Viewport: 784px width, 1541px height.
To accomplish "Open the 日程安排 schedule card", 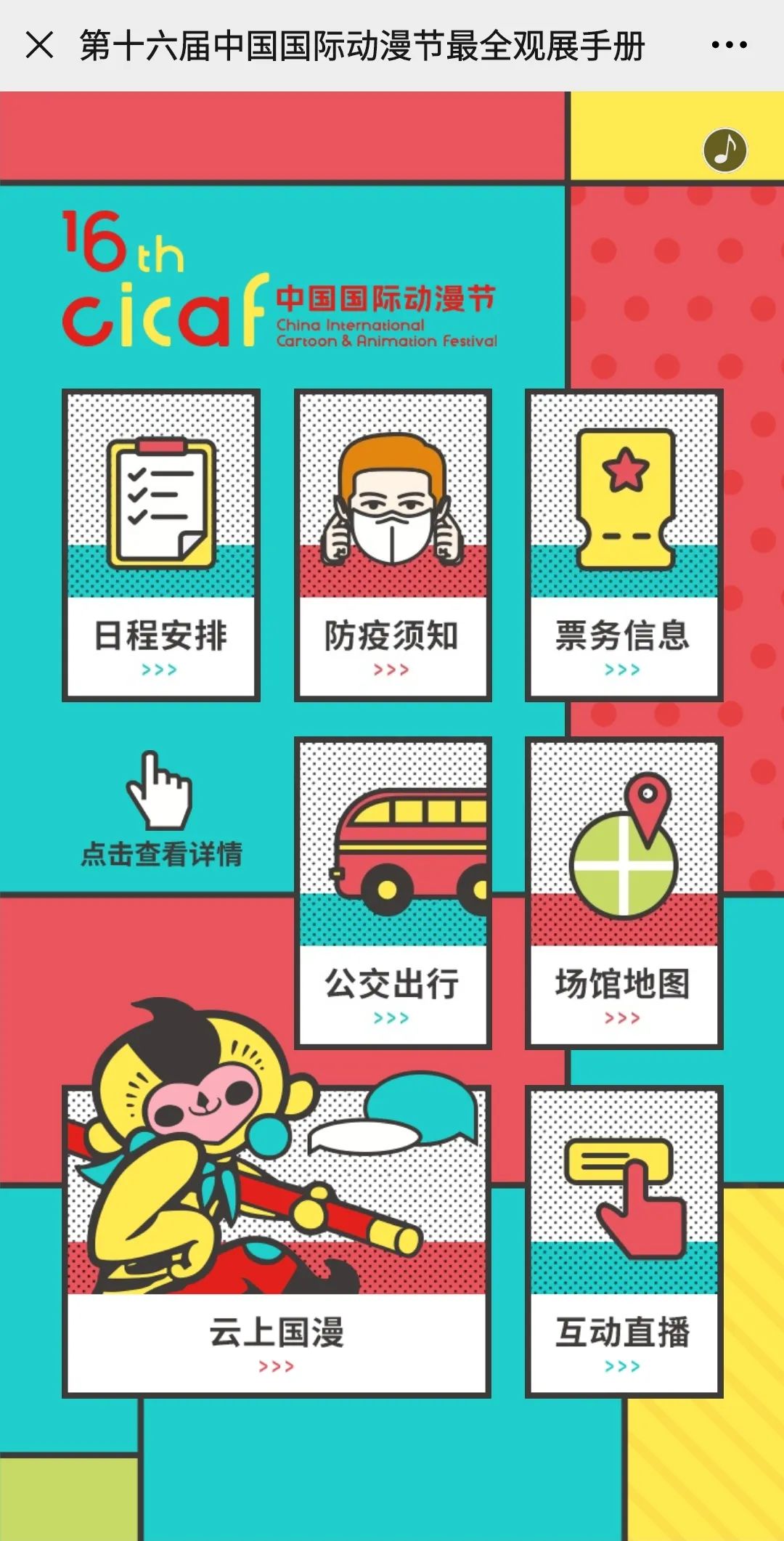I will tap(161, 545).
